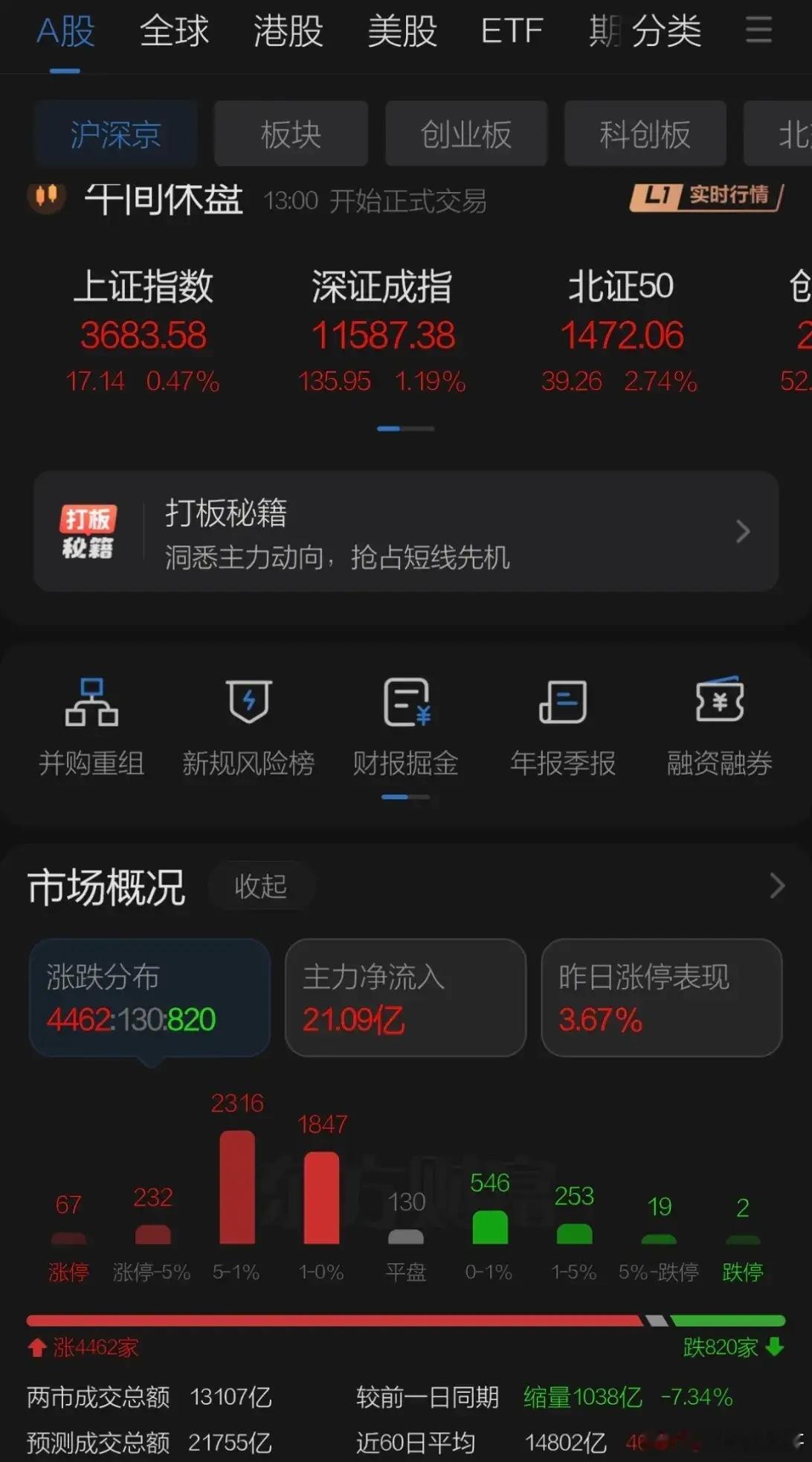The image size is (812, 1462).
Task: Switch to the 全球 tab
Action: pos(175,32)
